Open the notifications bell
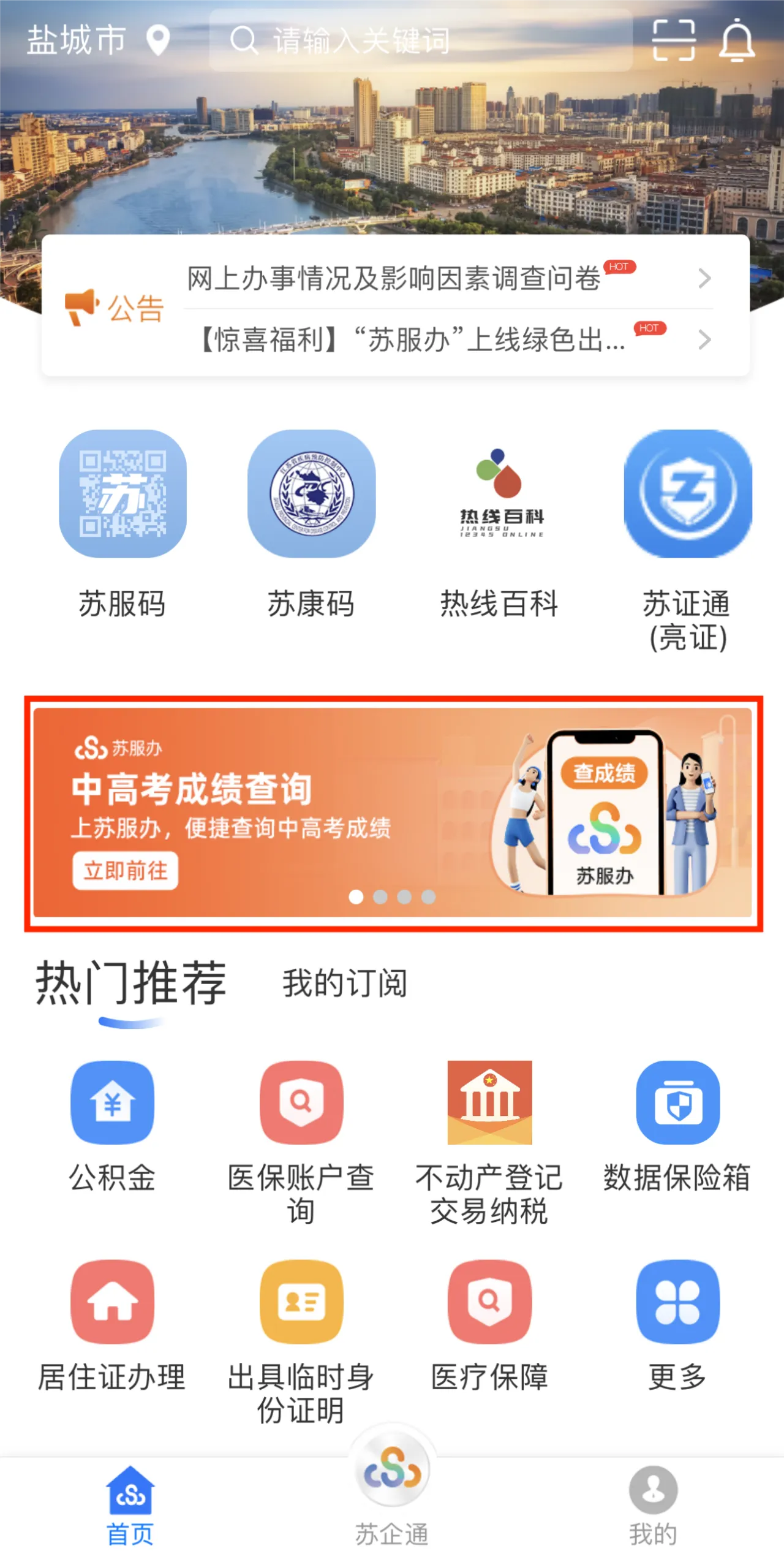This screenshot has width=784, height=1562. coord(737,40)
